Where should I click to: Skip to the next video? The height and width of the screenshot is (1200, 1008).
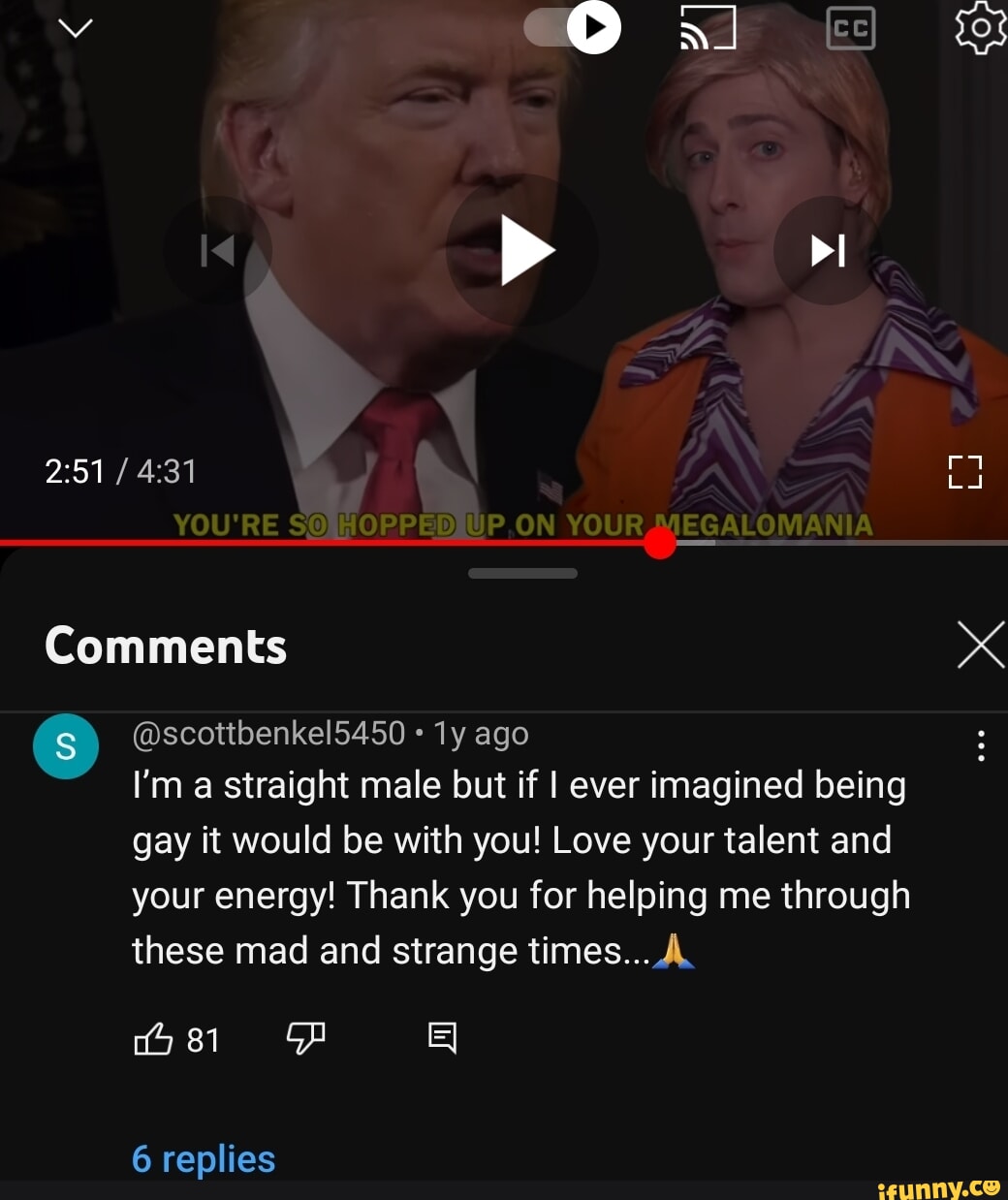[828, 251]
